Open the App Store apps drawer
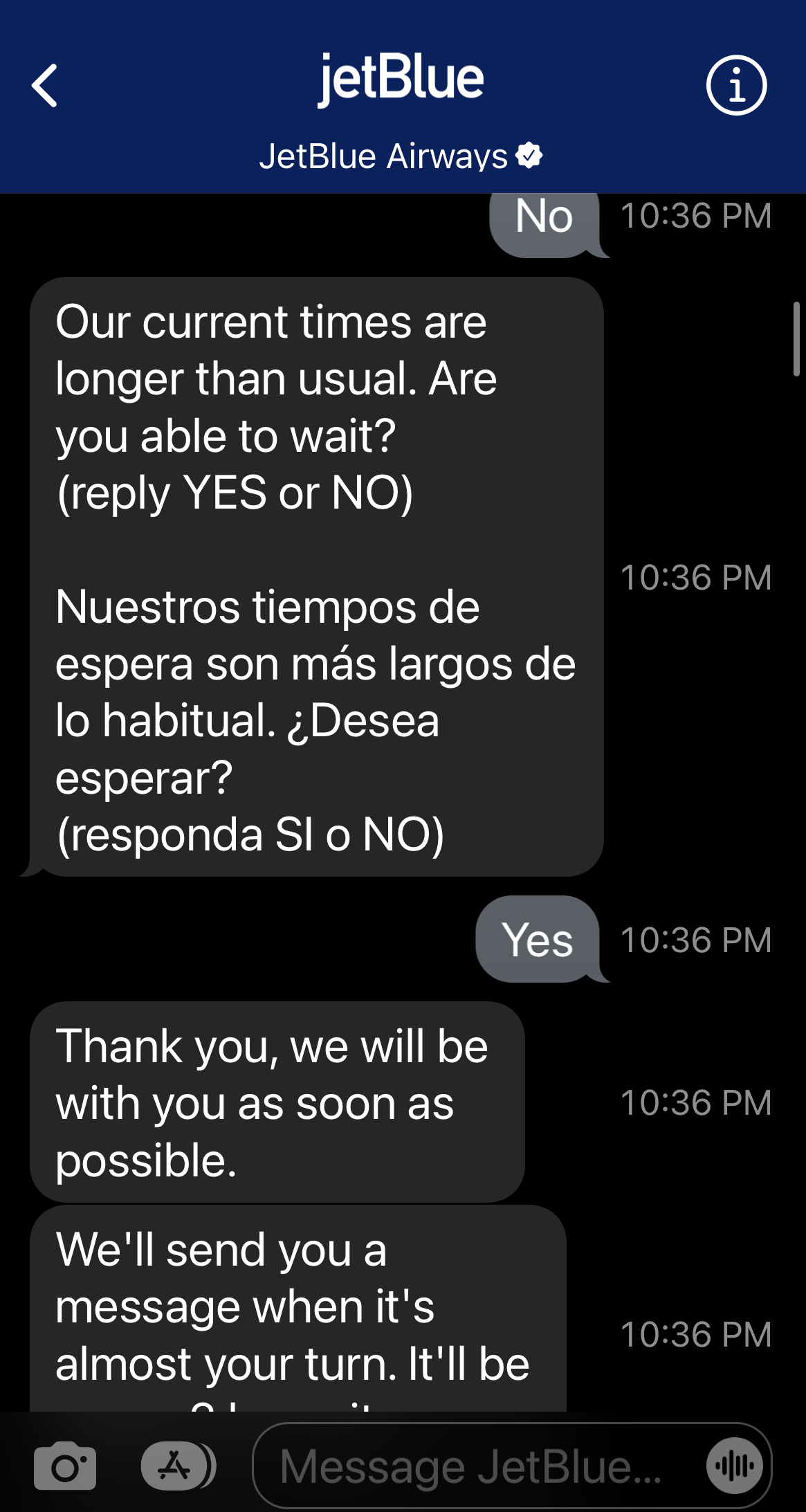Image resolution: width=806 pixels, height=1512 pixels. tap(176, 1466)
